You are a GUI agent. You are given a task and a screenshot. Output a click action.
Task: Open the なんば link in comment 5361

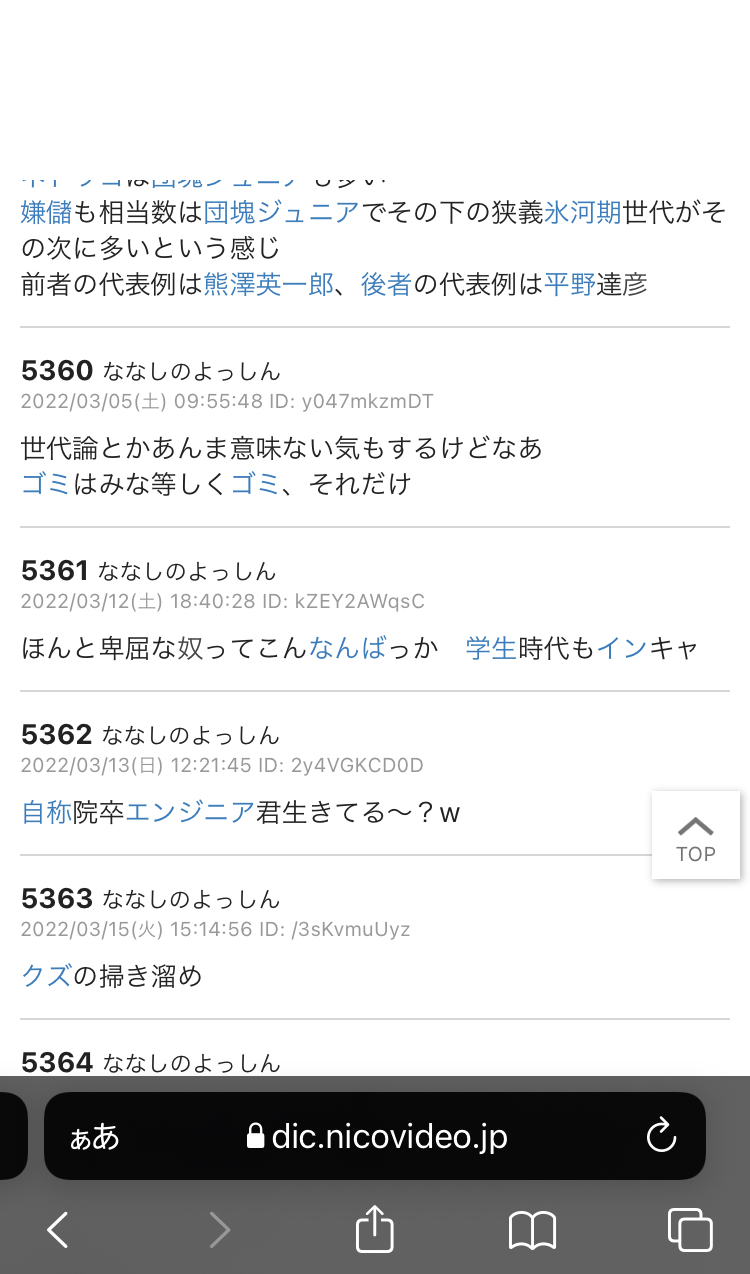click(x=347, y=648)
